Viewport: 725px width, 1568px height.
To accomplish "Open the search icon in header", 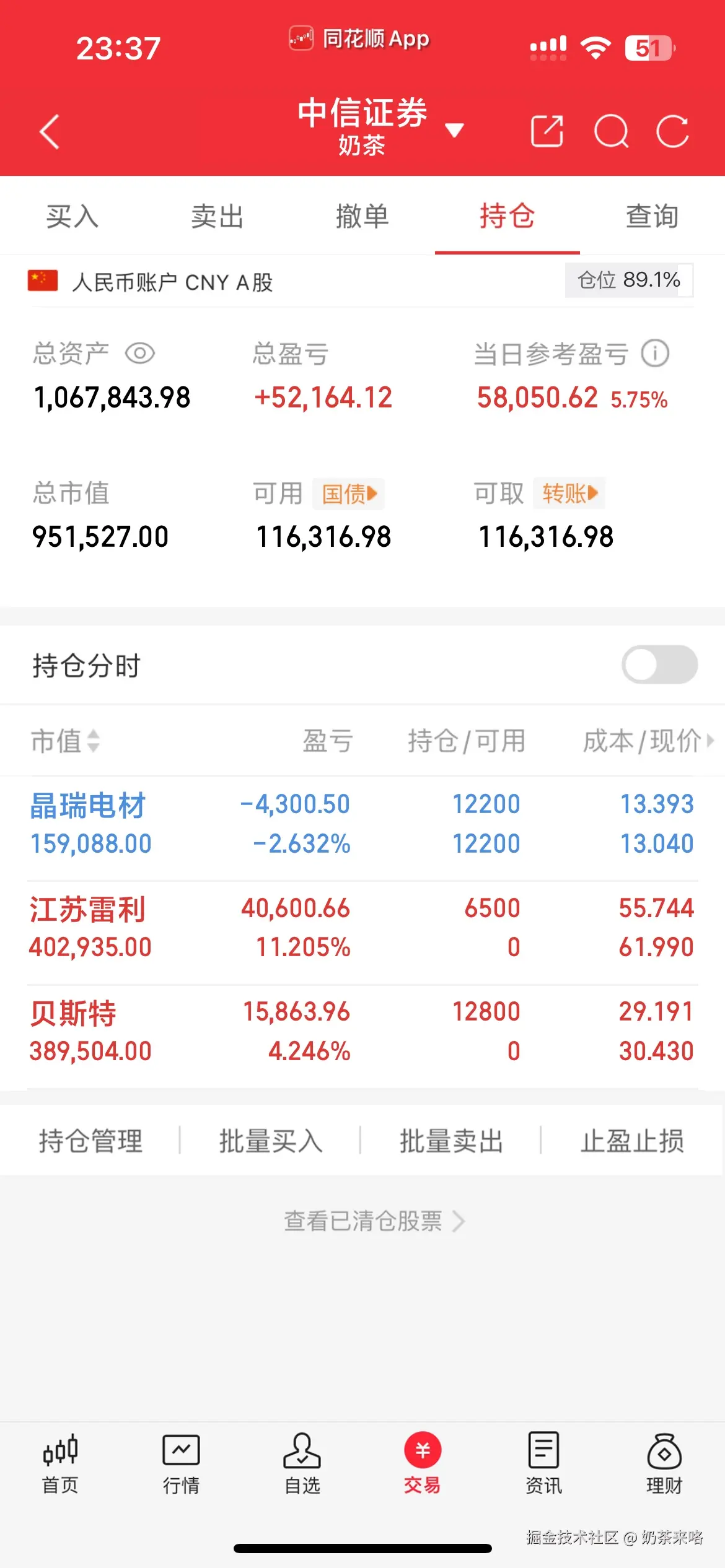I will [x=611, y=131].
